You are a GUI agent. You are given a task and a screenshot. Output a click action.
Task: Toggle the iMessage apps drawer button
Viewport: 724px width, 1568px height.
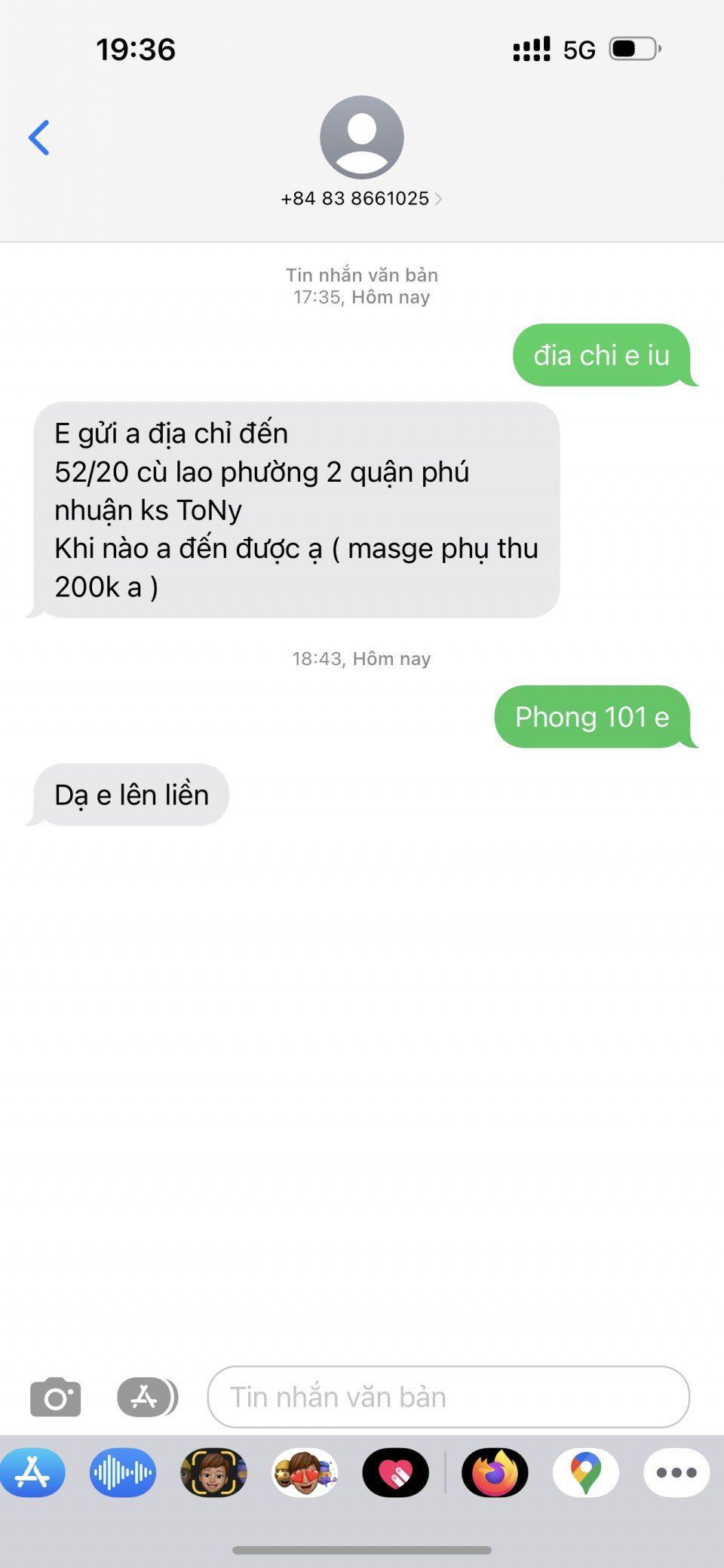[x=147, y=1397]
